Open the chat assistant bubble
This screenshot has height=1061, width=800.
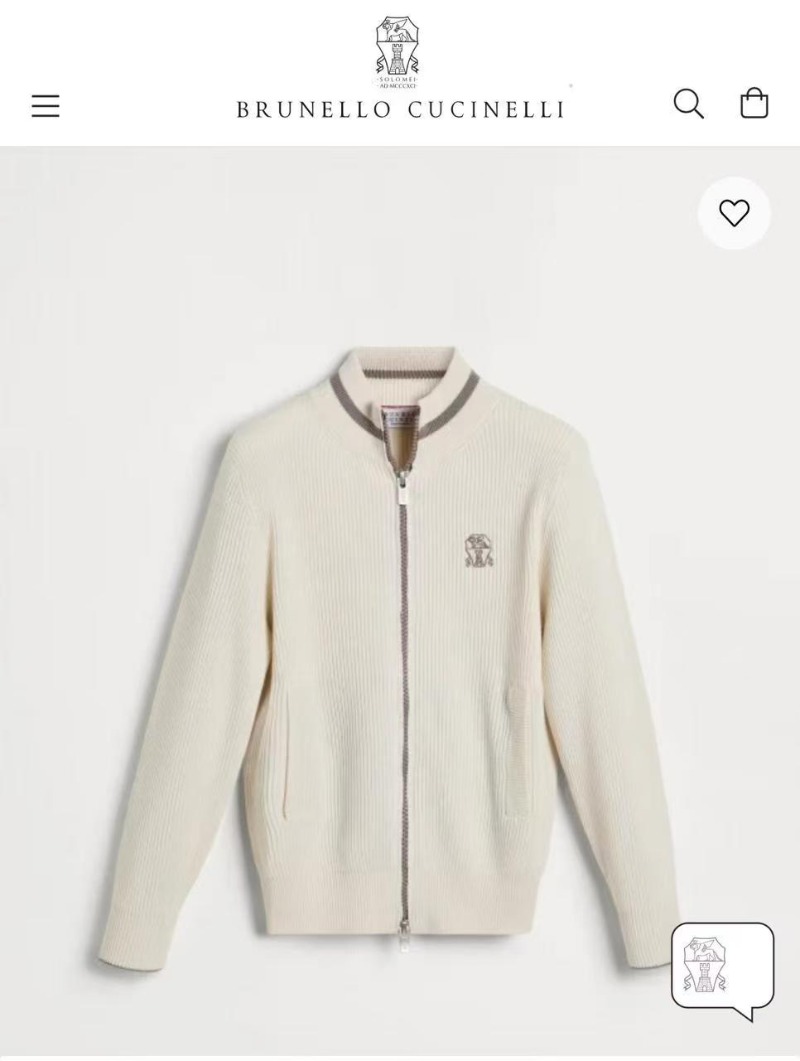coord(722,967)
